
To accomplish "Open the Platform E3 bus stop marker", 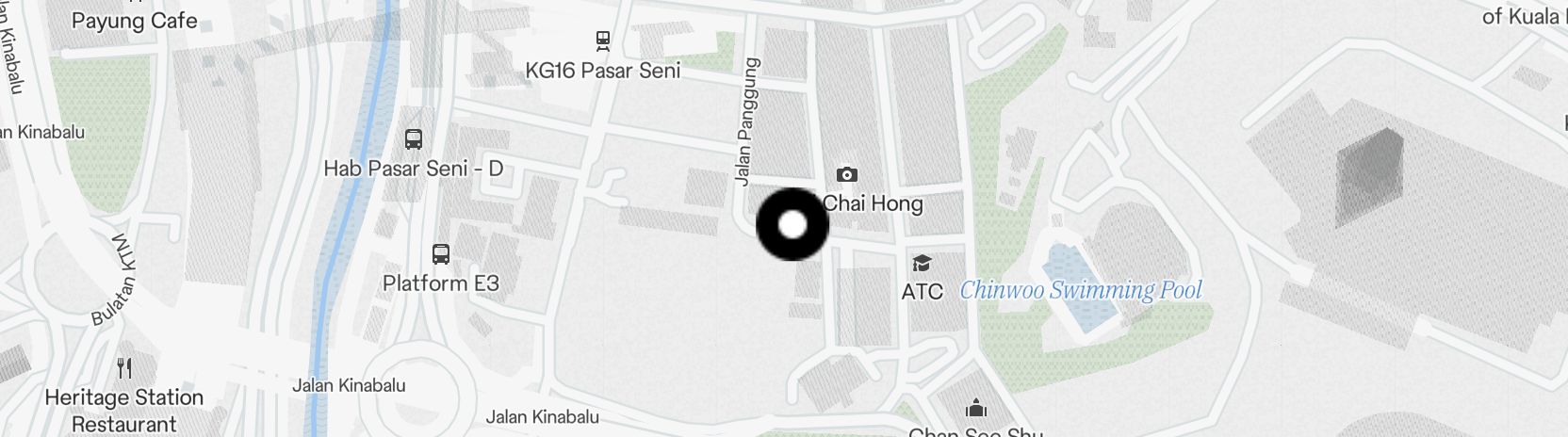I will (440, 254).
